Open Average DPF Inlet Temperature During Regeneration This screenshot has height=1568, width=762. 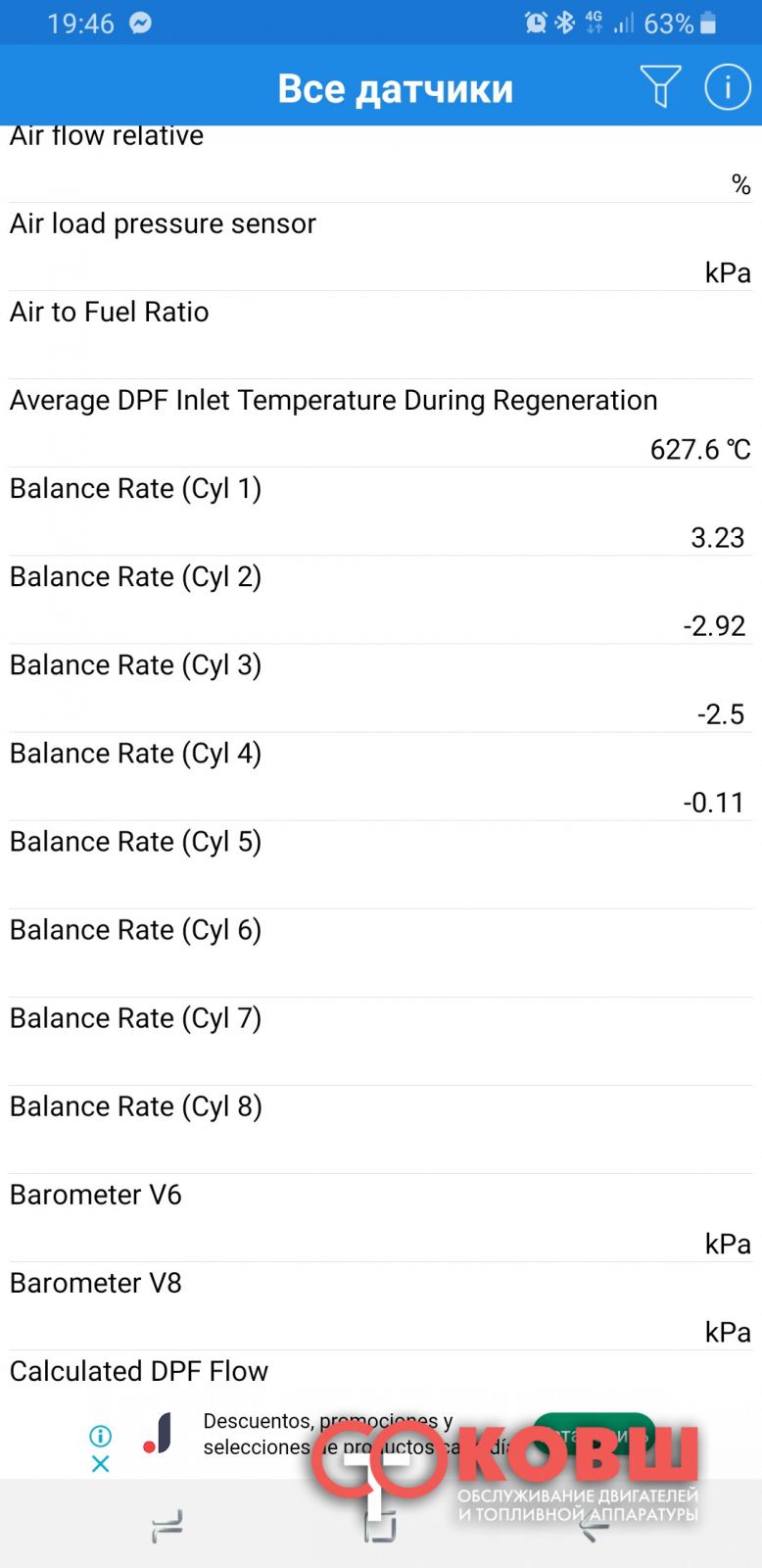click(x=381, y=423)
